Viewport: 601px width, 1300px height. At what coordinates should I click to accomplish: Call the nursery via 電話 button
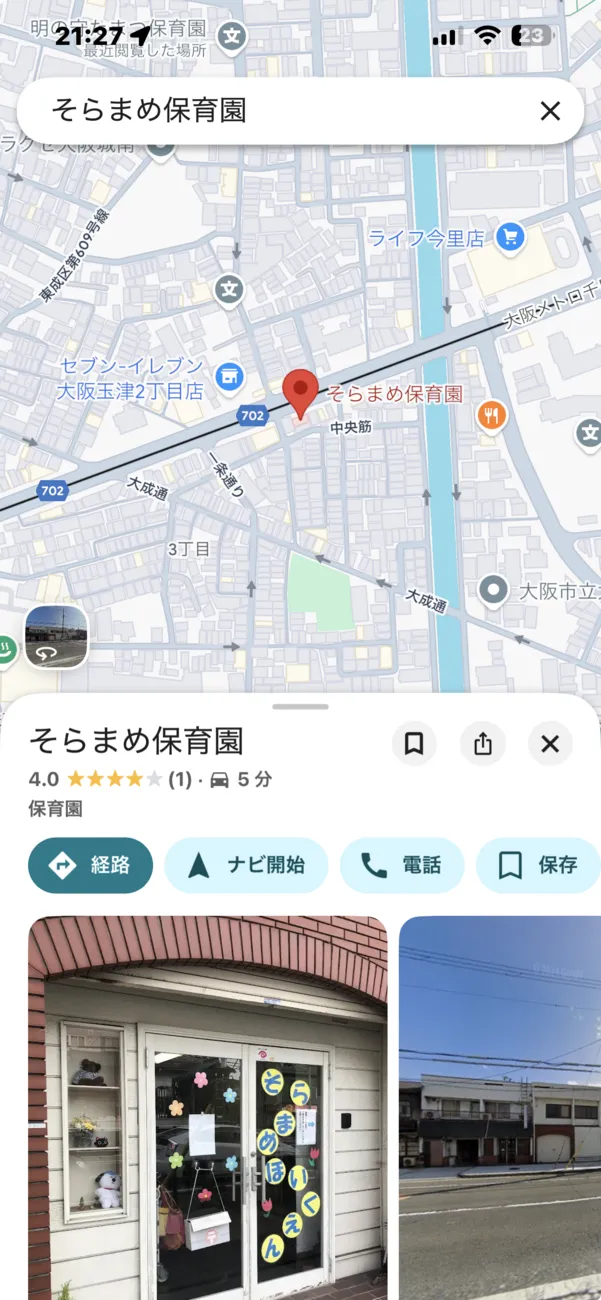point(402,865)
